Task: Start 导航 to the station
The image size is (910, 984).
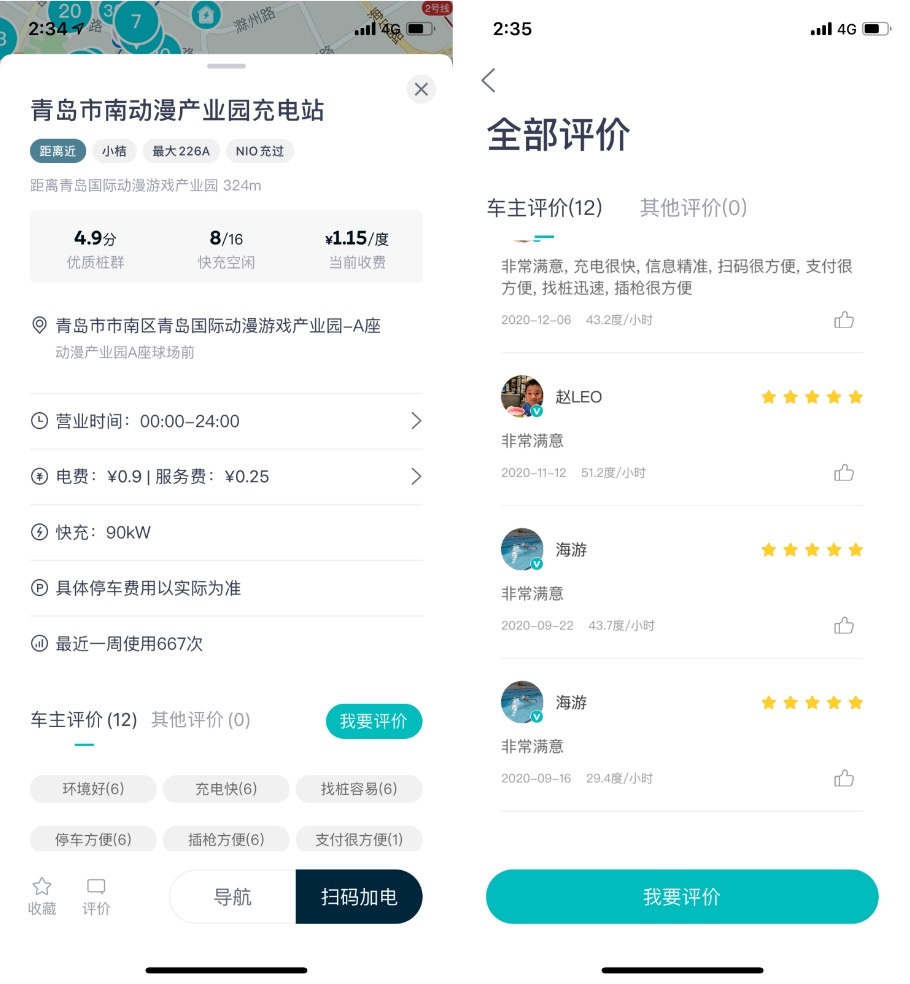Action: [233, 897]
